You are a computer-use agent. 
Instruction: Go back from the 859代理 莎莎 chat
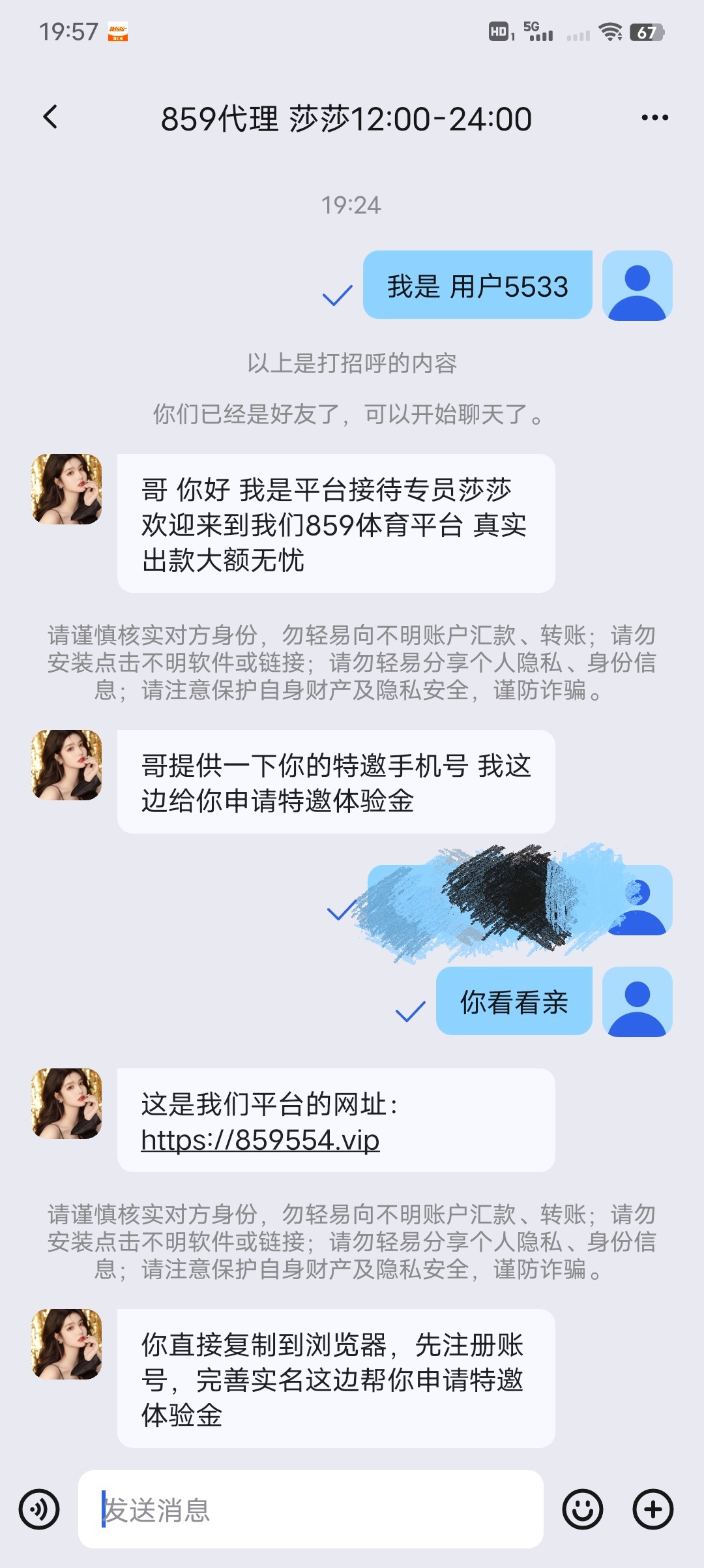50,118
